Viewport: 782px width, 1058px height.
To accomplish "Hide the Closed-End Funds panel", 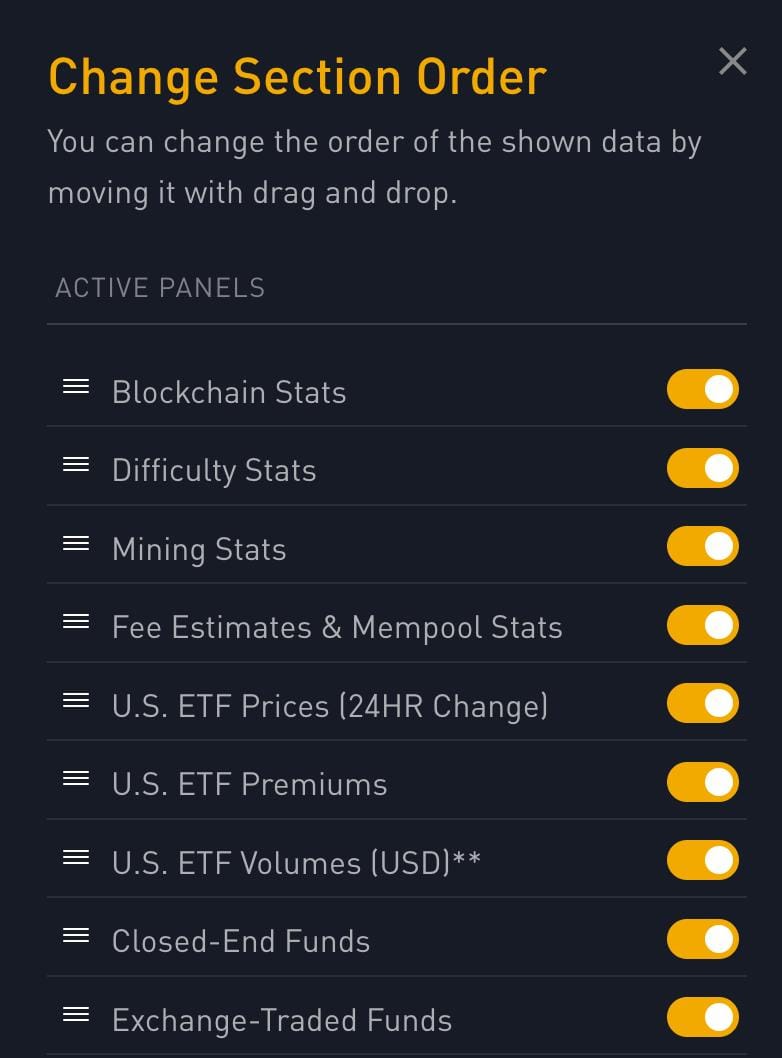I will tap(703, 939).
